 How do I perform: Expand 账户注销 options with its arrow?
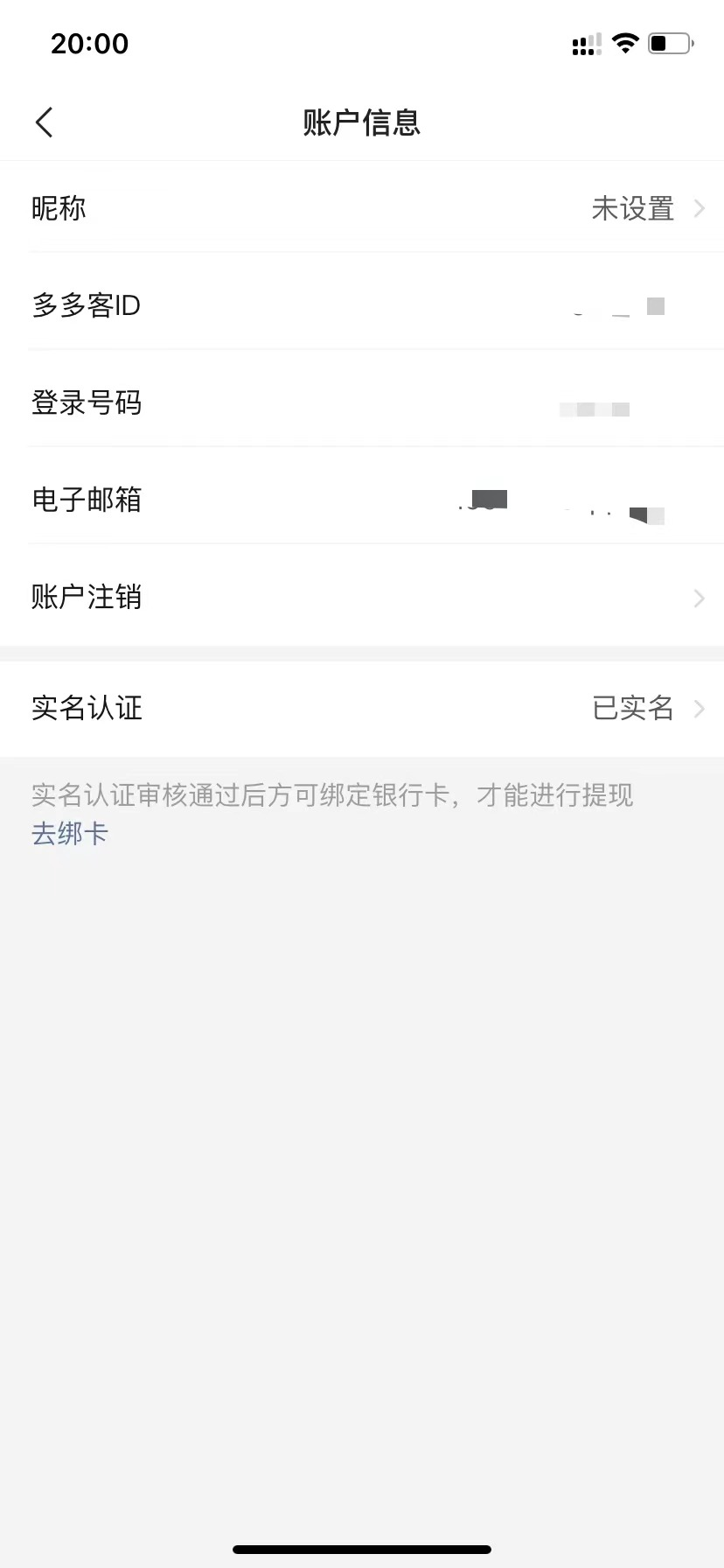point(698,598)
